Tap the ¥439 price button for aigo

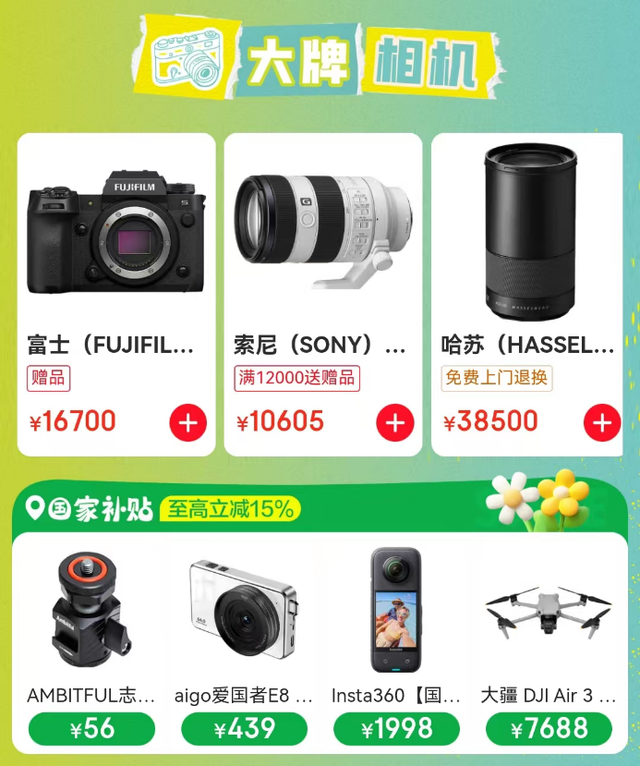coord(244,729)
